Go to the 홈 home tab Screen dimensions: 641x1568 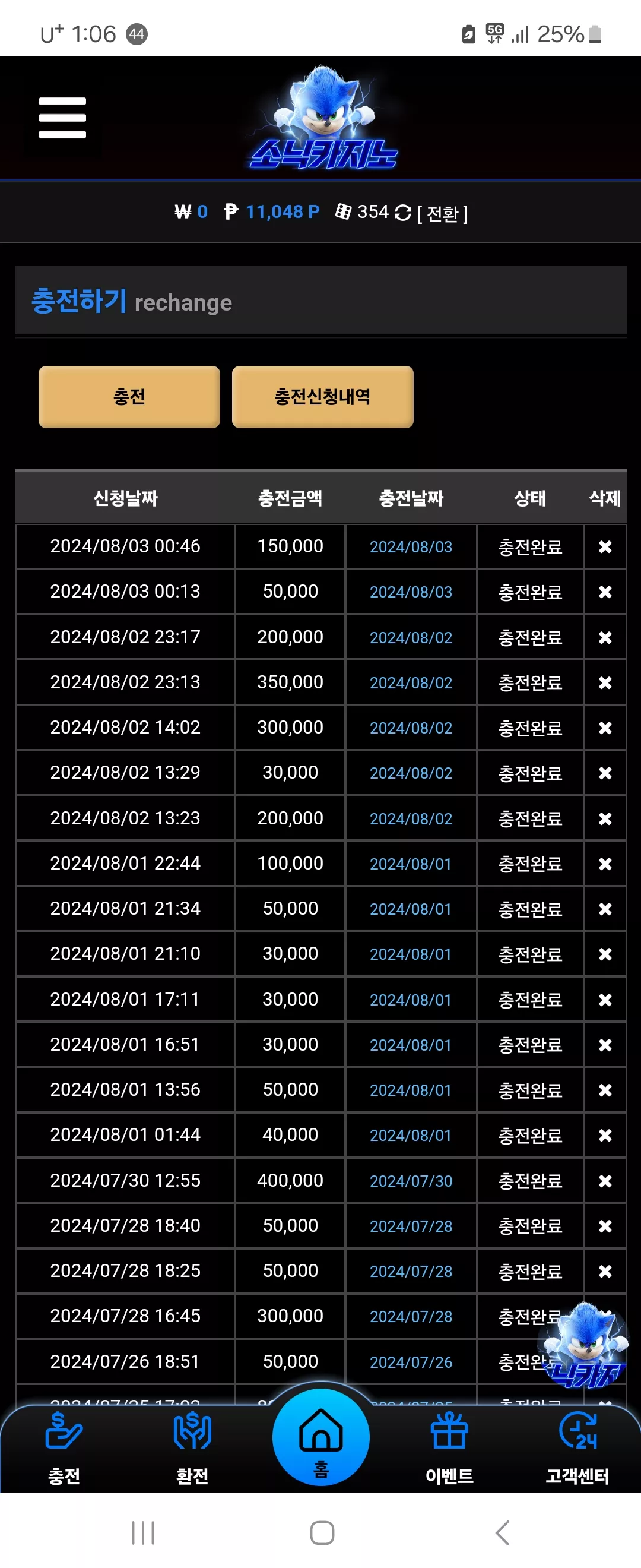click(321, 1437)
